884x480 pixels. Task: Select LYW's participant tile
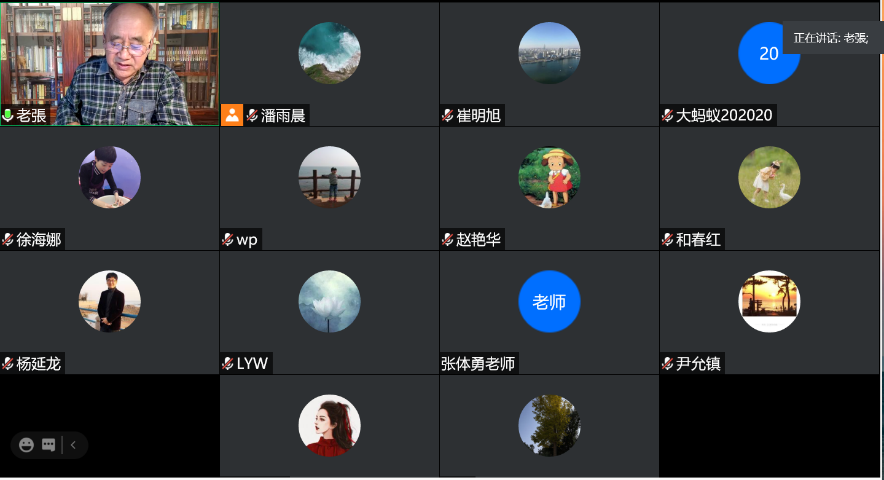coord(329,312)
